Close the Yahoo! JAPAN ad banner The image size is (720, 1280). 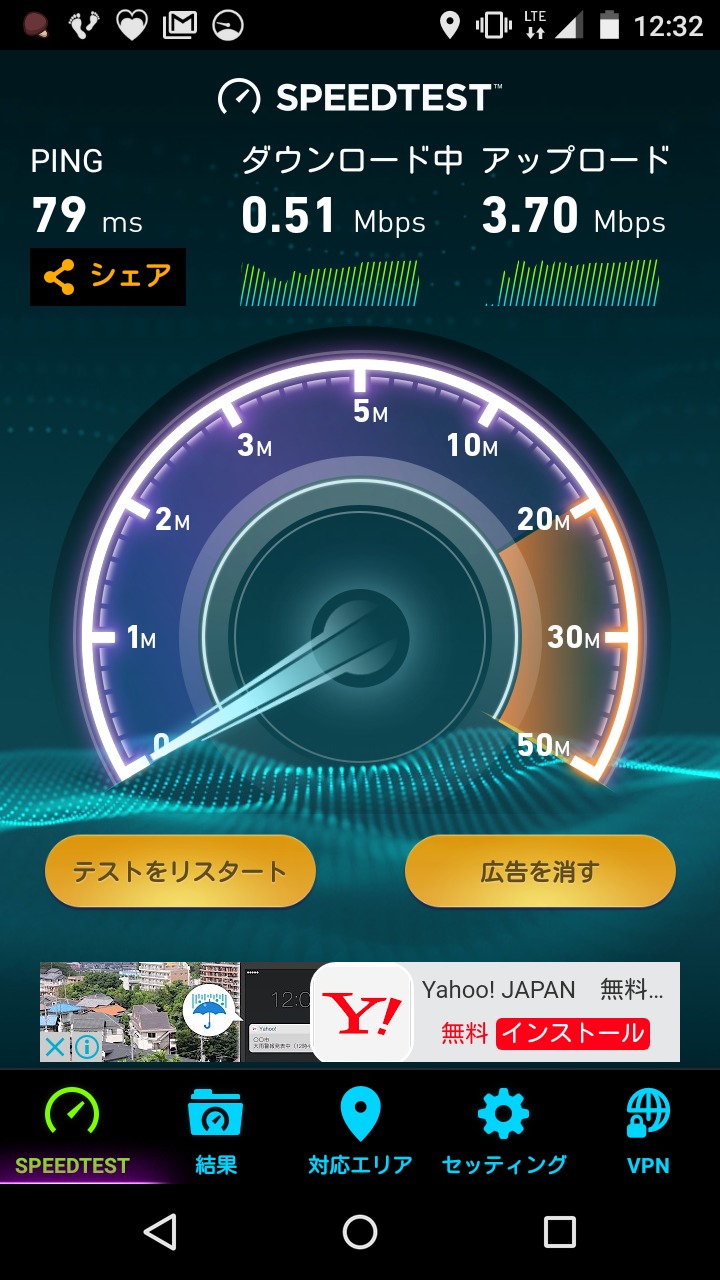55,1047
